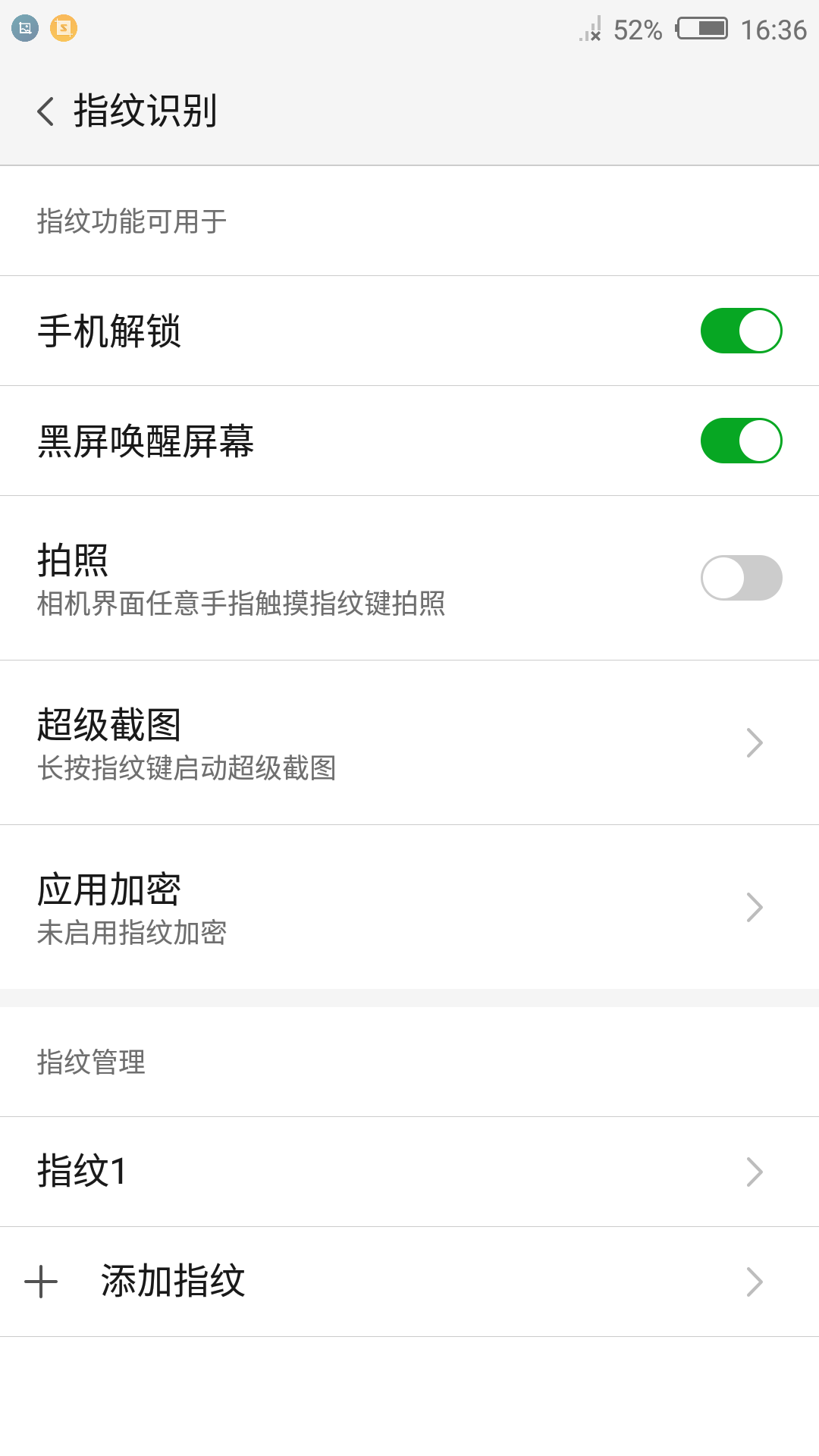
Task: Turn off the 手机解锁 switch
Action: (x=741, y=331)
